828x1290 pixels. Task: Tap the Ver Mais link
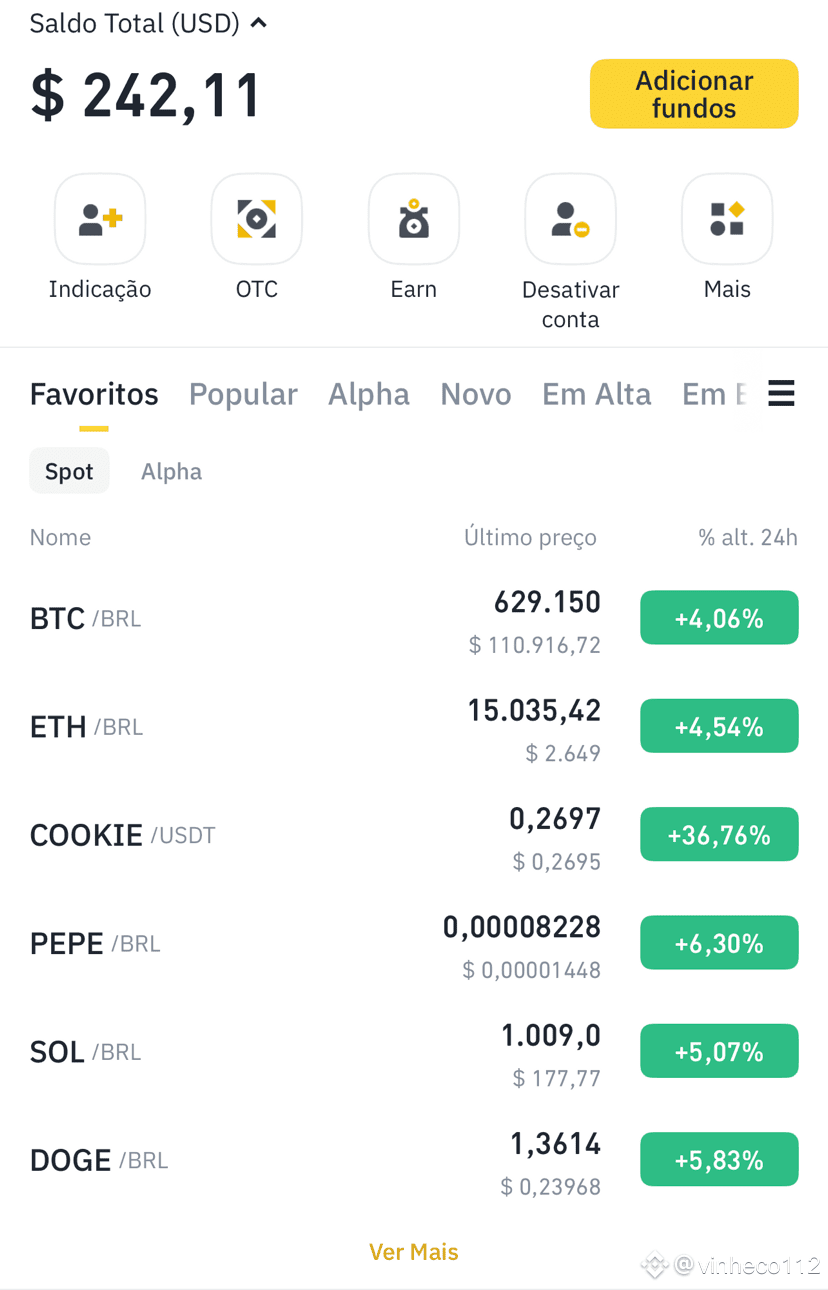point(414,1252)
